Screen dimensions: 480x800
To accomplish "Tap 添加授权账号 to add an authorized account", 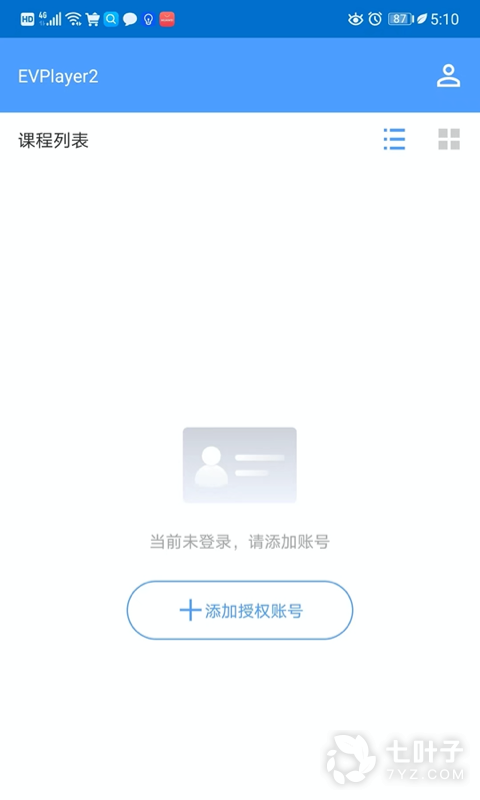I will [x=240, y=610].
